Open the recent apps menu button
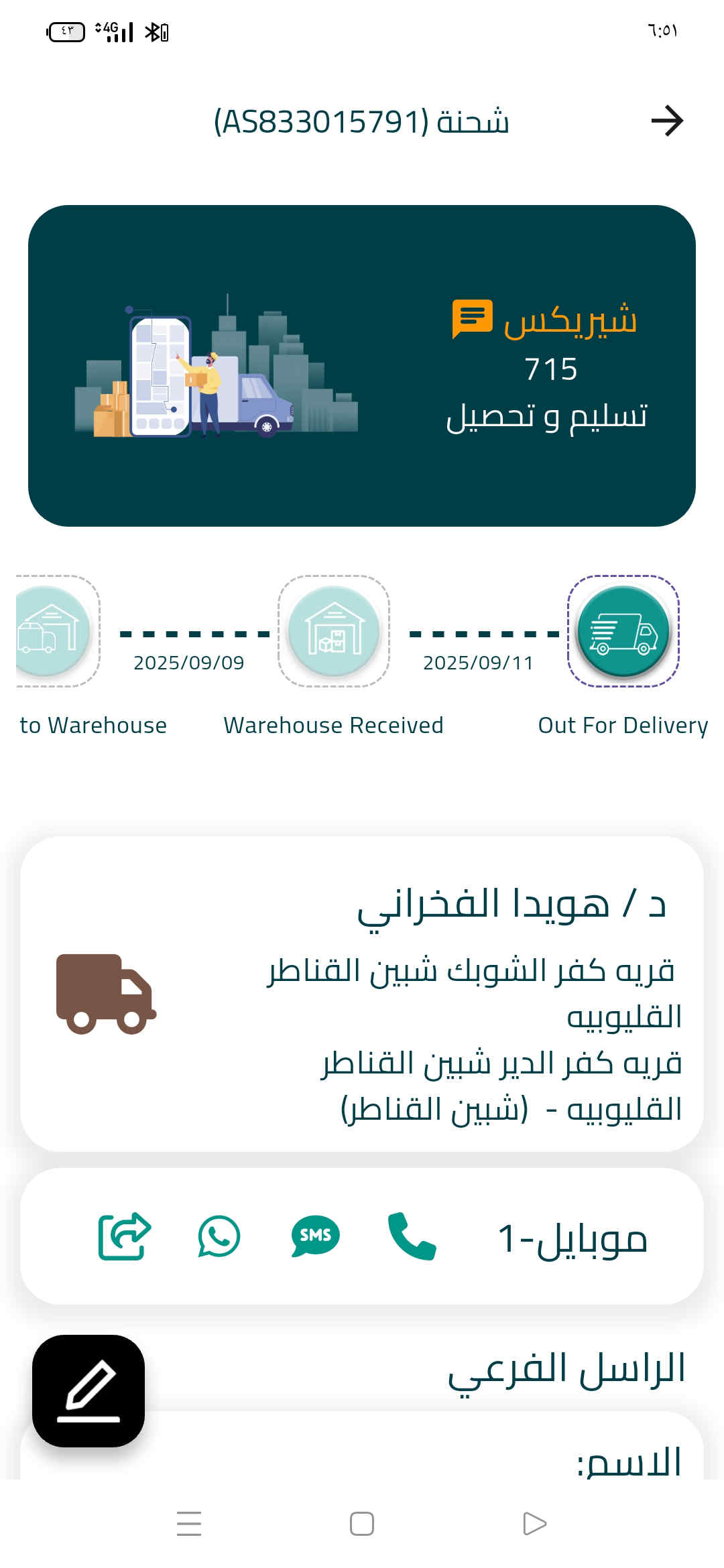 point(189,1524)
